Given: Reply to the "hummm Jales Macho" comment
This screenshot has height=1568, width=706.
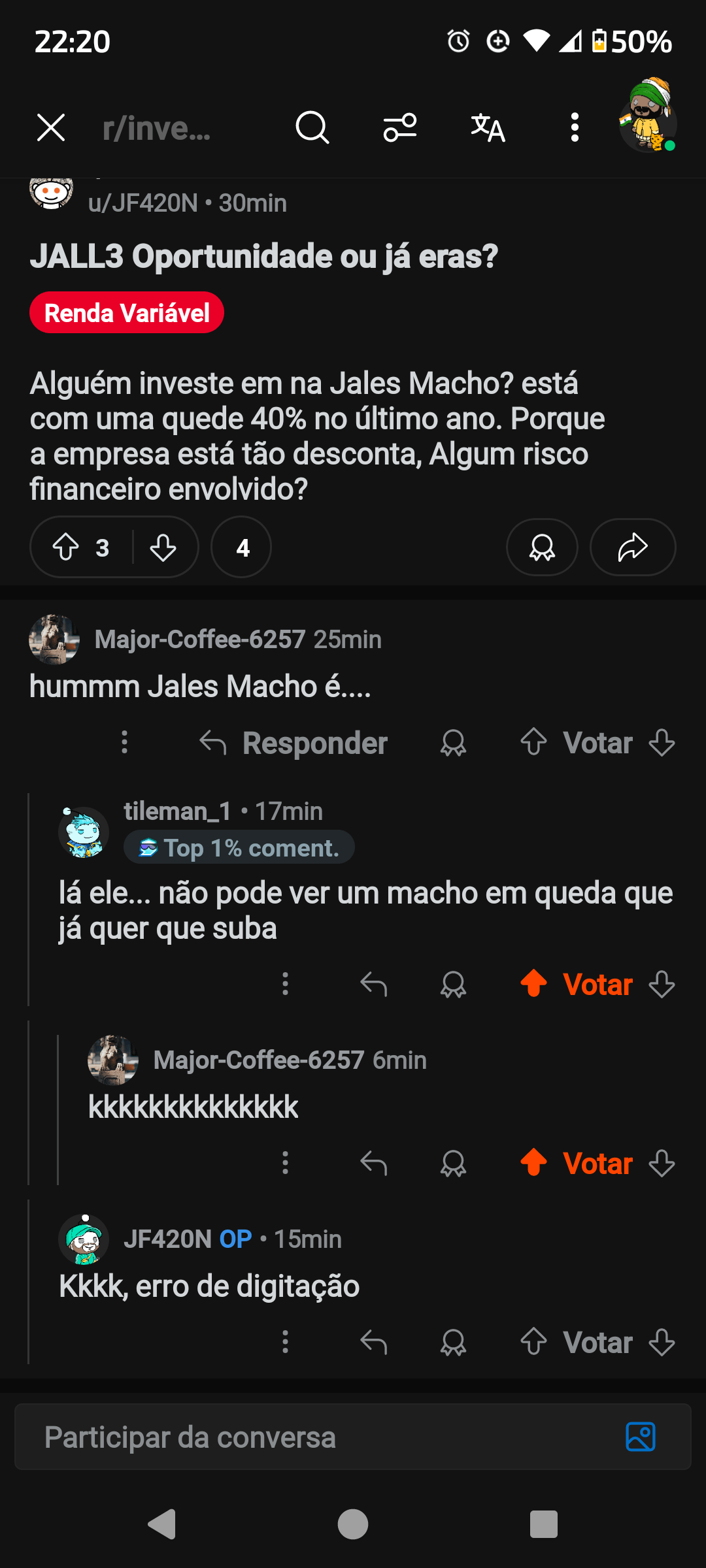Looking at the screenshot, I should pyautogui.click(x=294, y=743).
